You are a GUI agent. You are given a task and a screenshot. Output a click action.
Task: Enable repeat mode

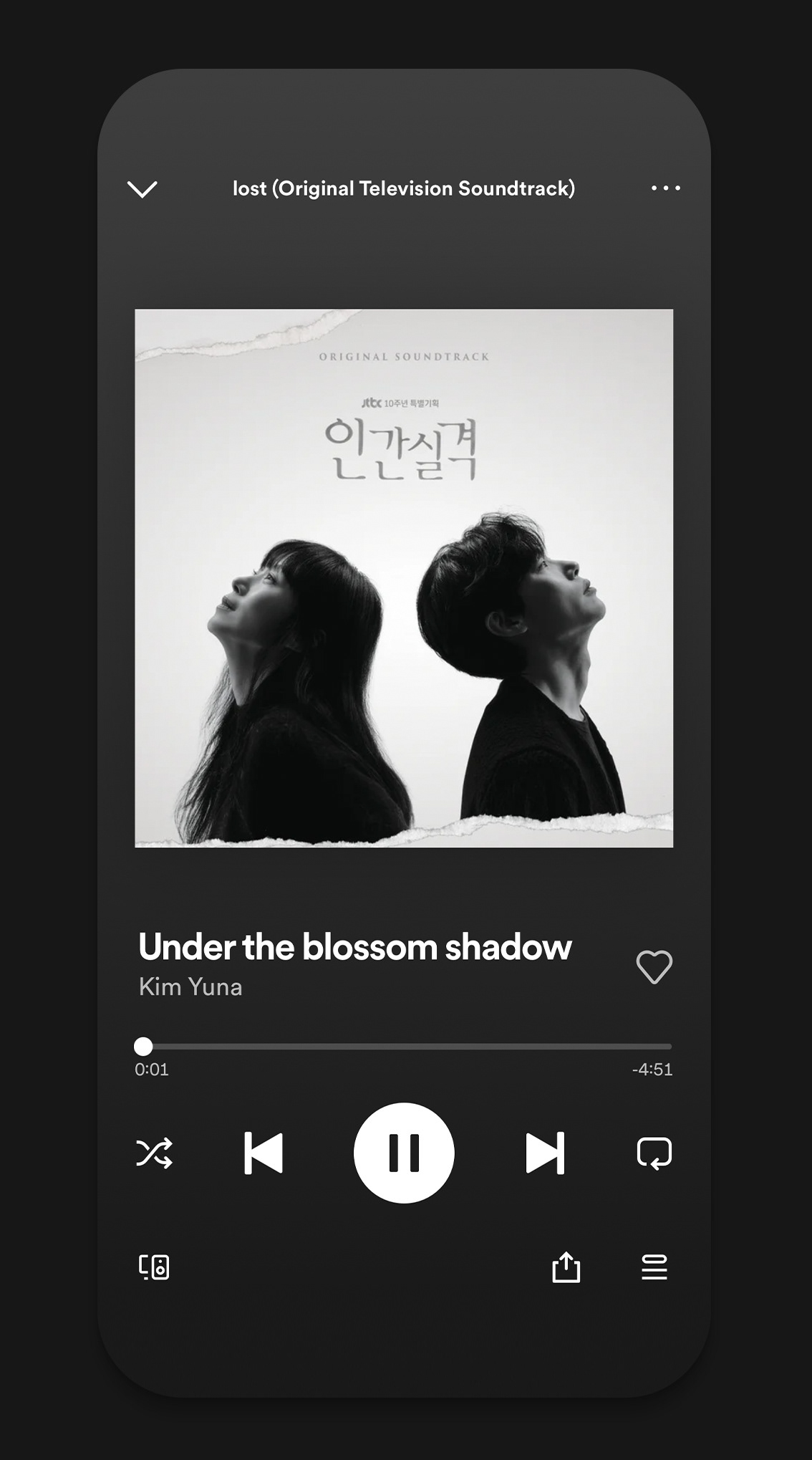654,1153
